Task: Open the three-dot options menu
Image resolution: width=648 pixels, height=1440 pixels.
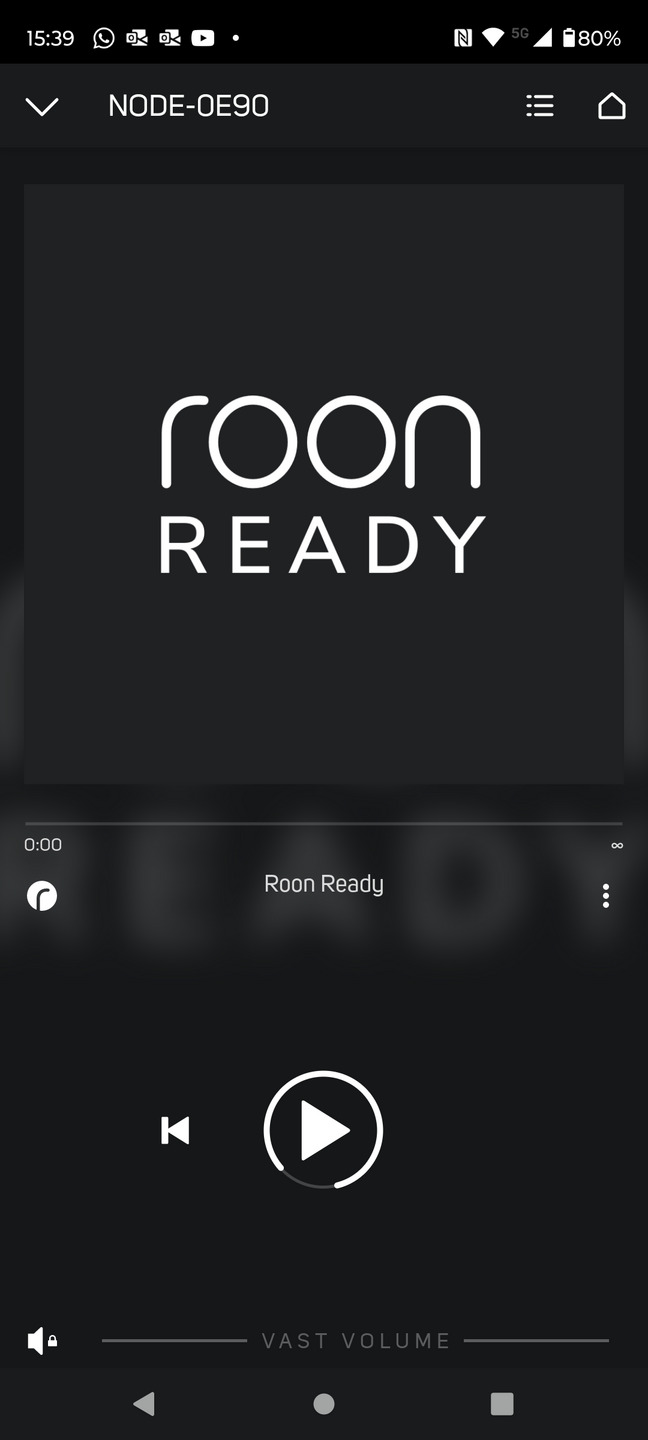Action: [606, 896]
